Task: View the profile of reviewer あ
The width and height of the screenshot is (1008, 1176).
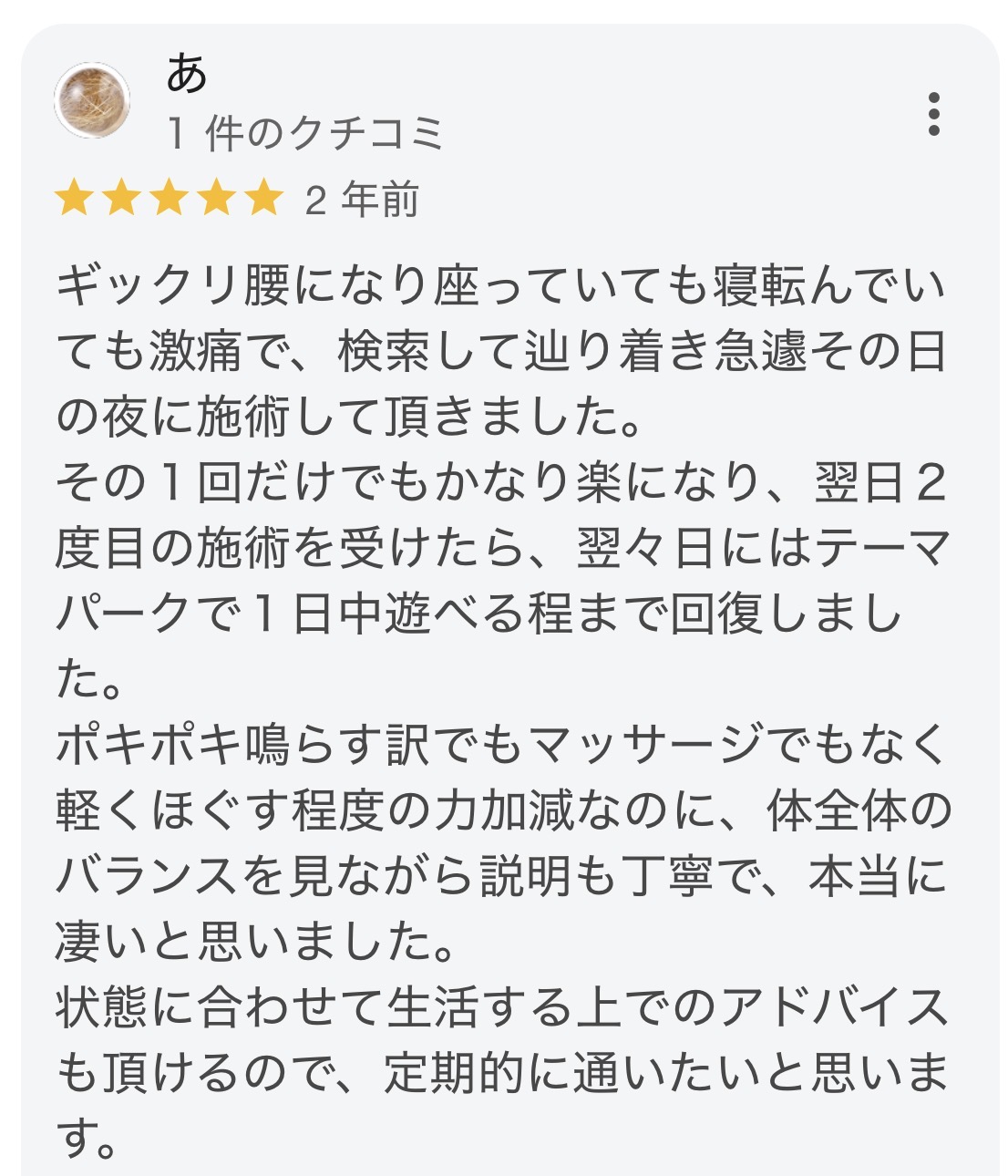Action: tap(187, 74)
